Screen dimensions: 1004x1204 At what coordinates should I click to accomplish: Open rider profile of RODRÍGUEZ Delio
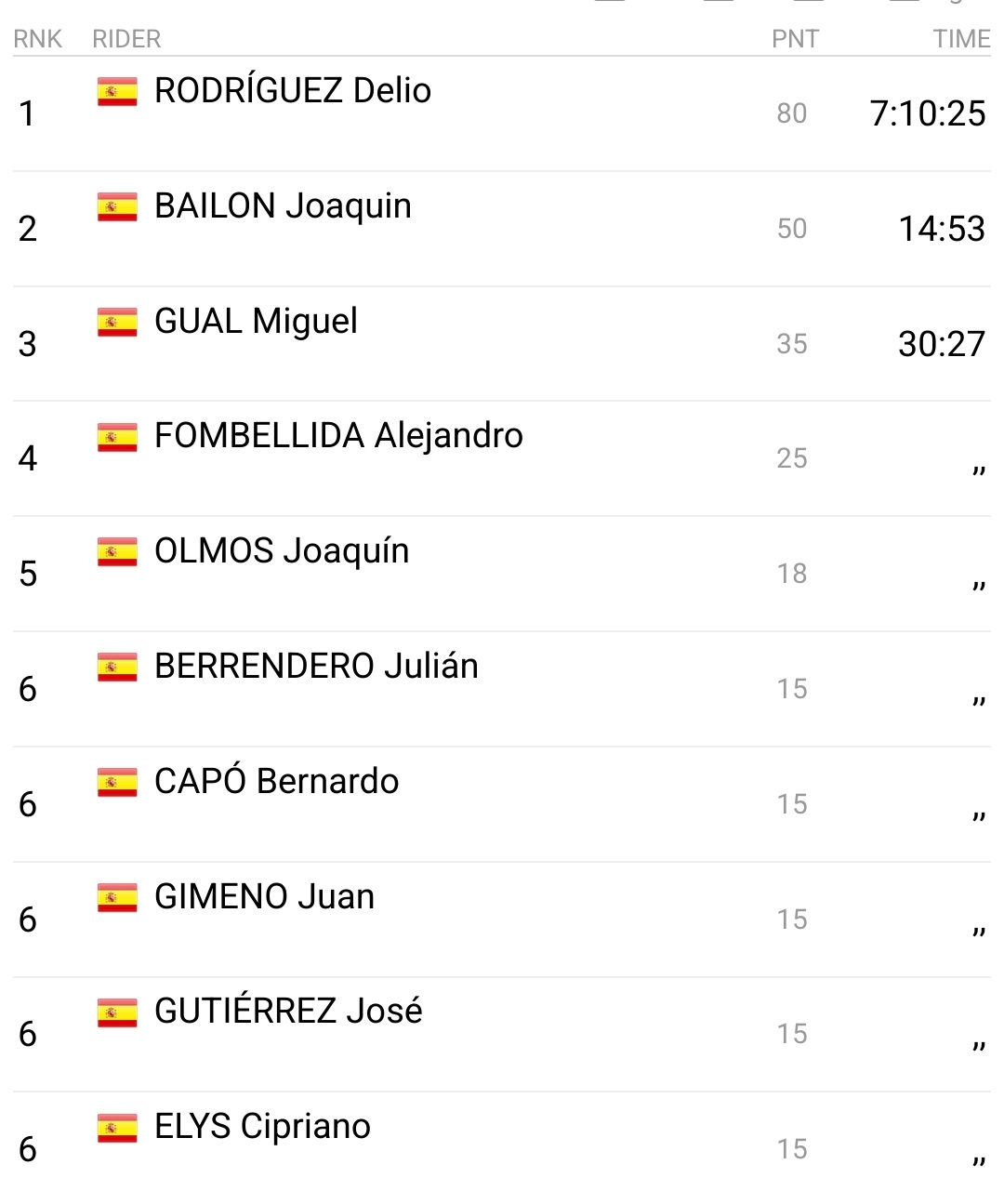point(292,91)
